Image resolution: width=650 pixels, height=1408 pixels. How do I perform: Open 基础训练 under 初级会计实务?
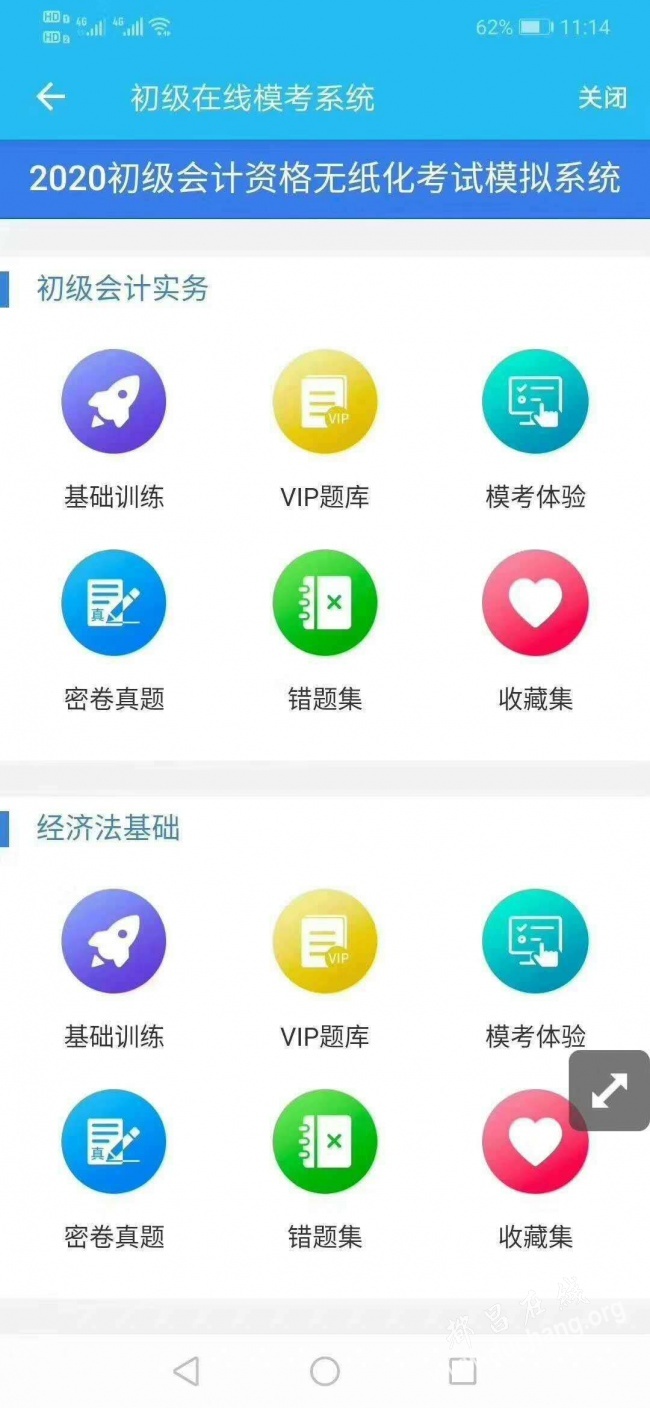[114, 402]
